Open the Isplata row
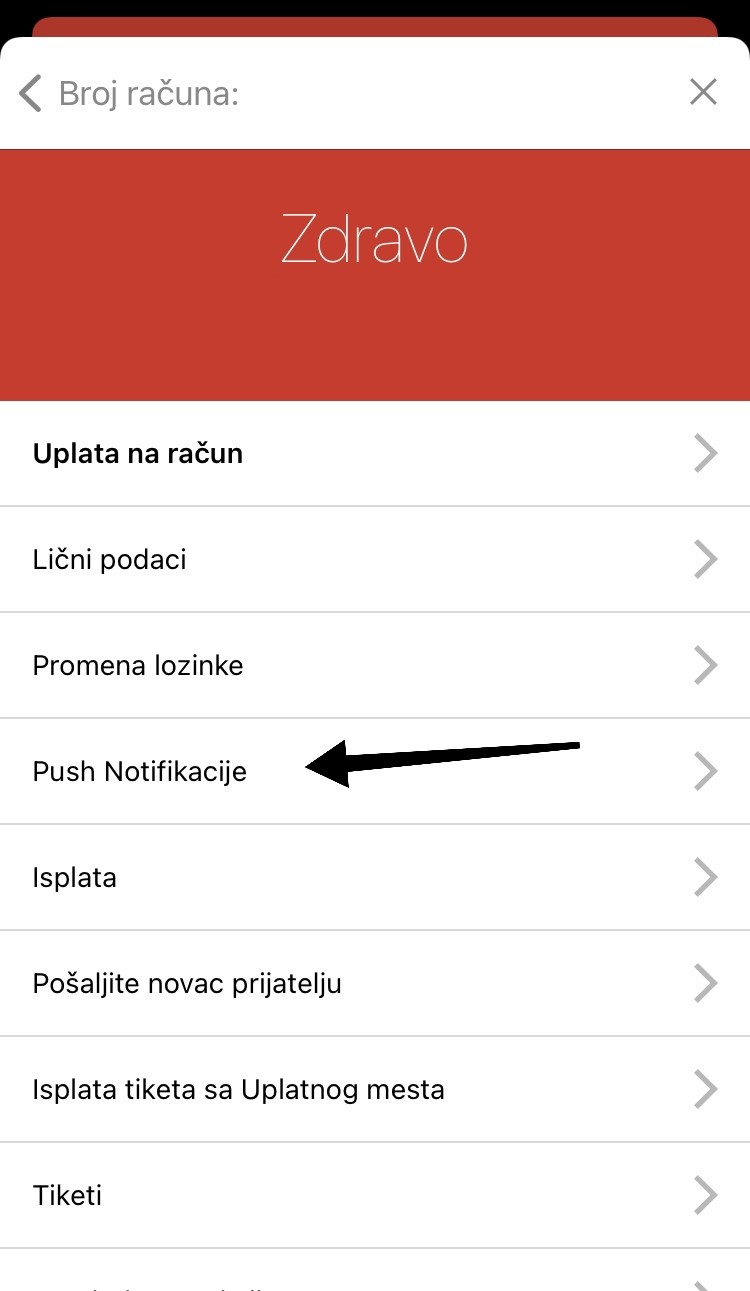Screen dimensions: 750x1291 375,878
